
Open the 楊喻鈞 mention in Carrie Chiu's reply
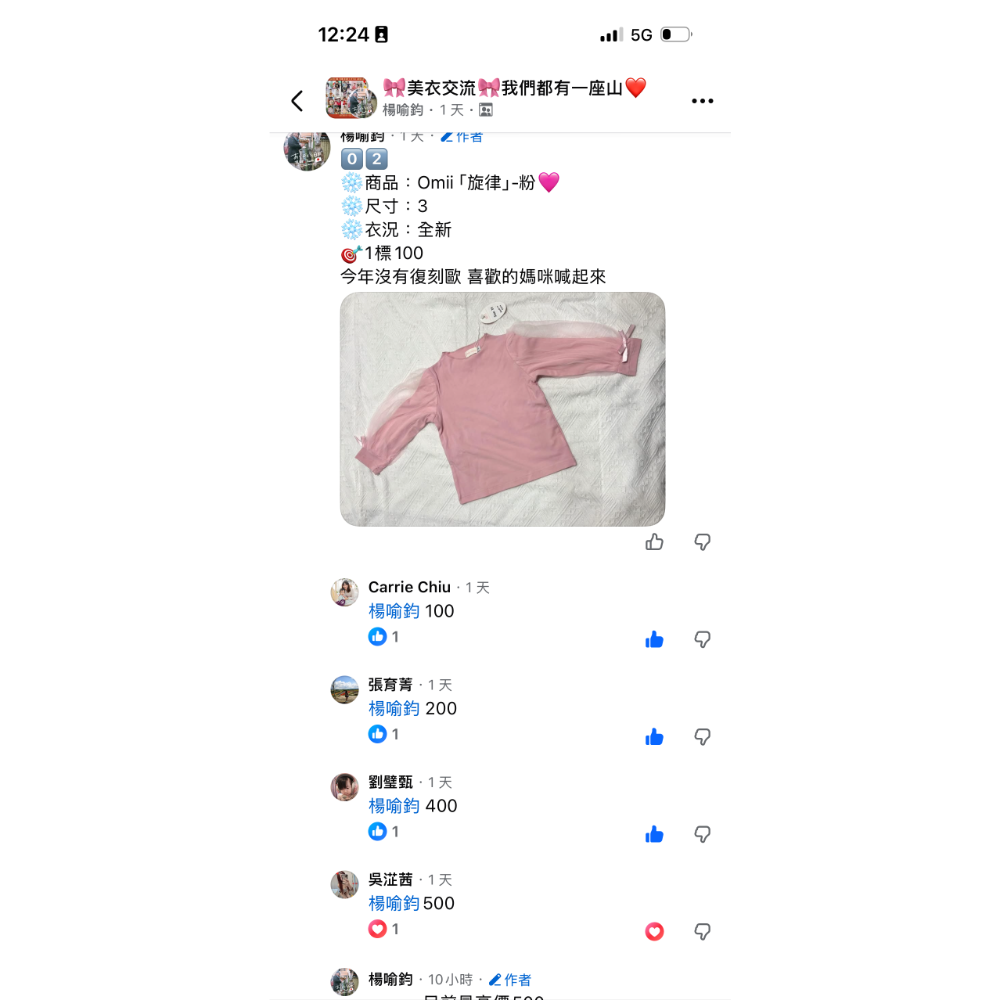coord(394,611)
